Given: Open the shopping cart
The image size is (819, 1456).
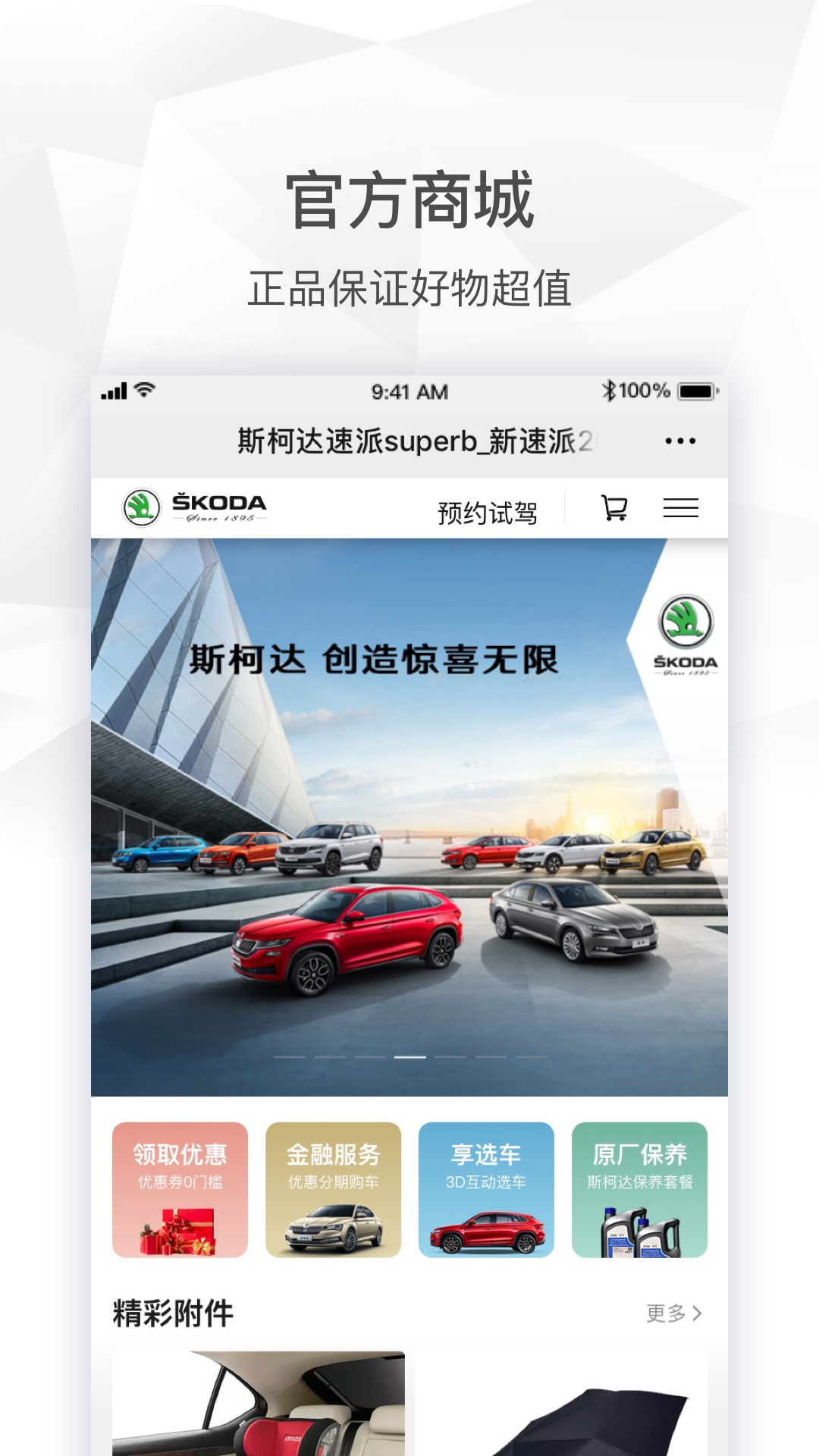Looking at the screenshot, I should (616, 509).
